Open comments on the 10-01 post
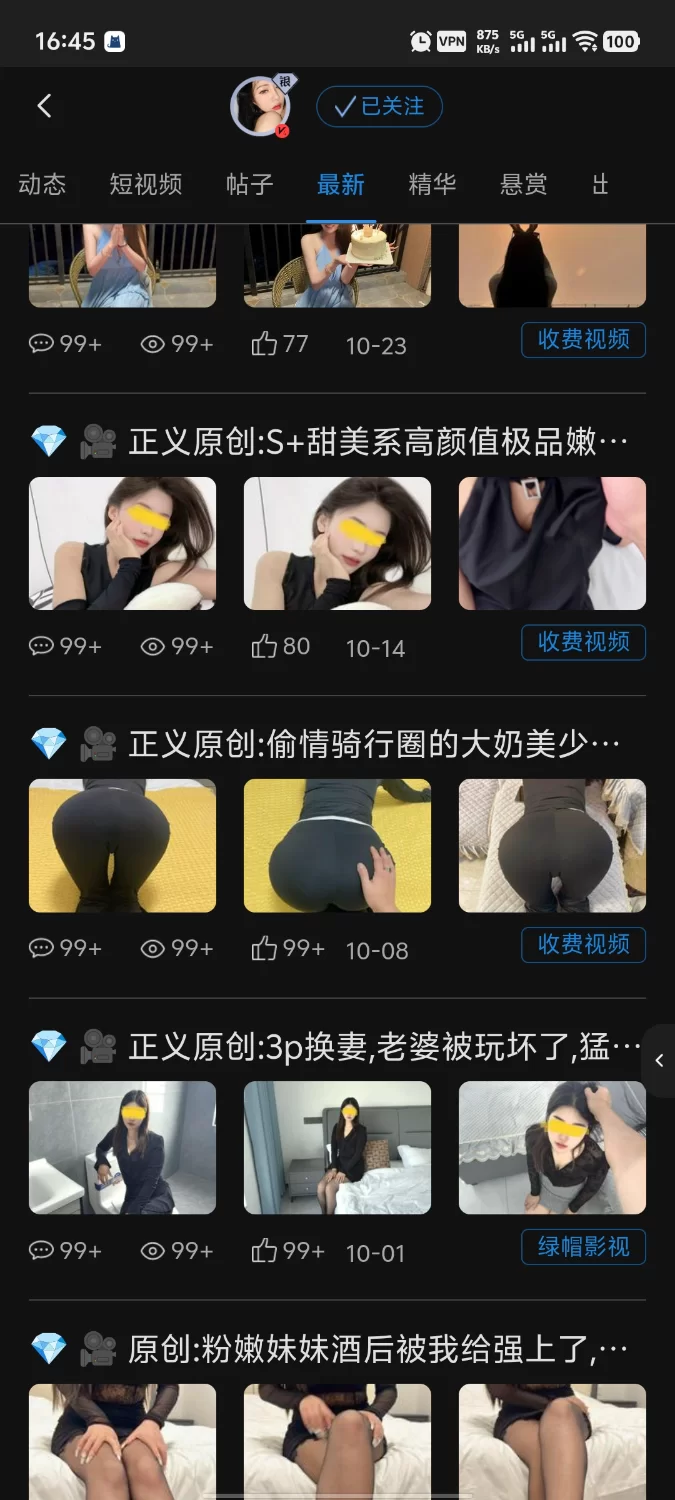 tap(42, 1251)
